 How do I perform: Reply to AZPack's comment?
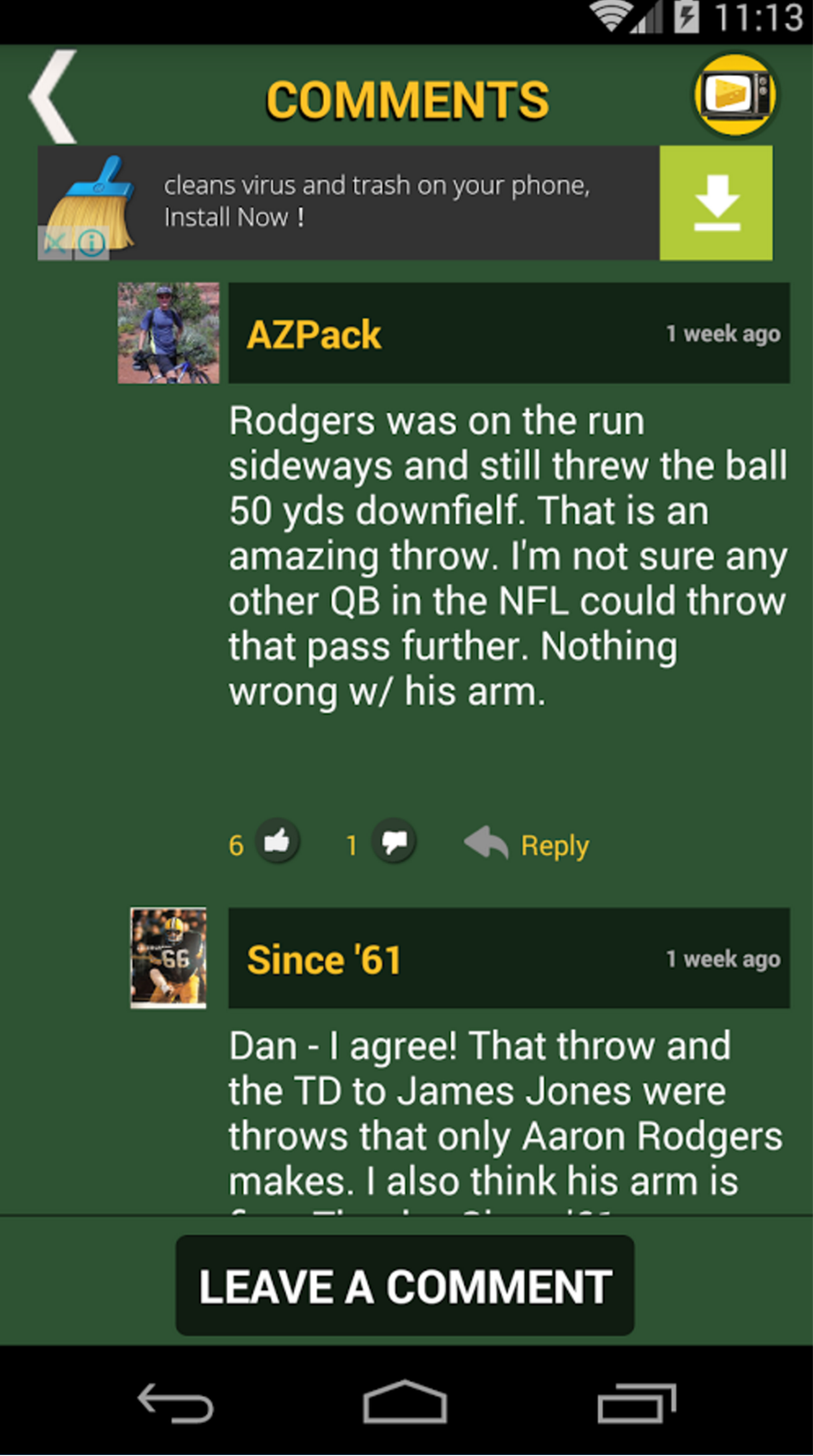pos(529,845)
